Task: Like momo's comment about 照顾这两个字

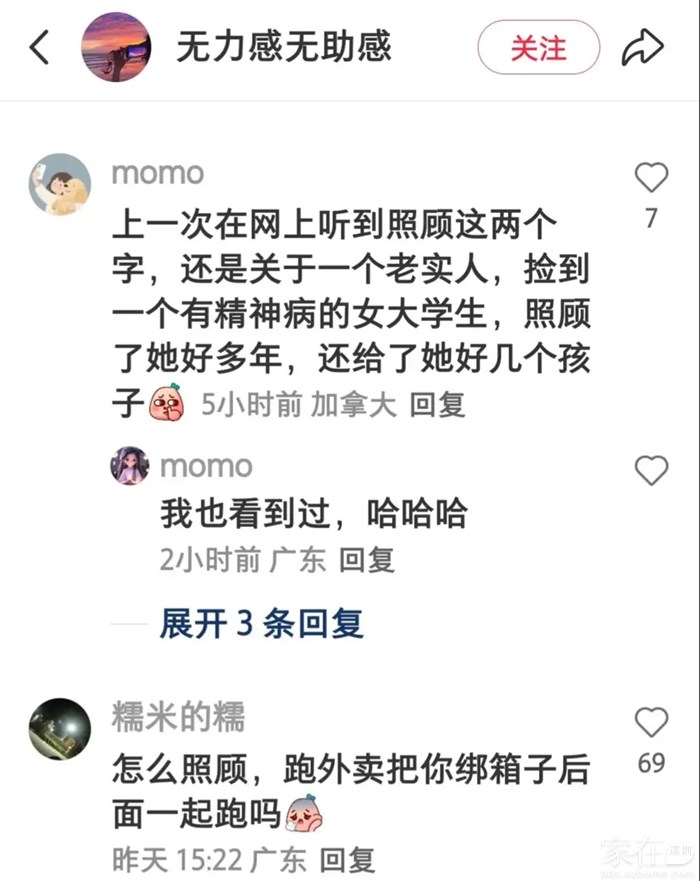Action: [651, 178]
